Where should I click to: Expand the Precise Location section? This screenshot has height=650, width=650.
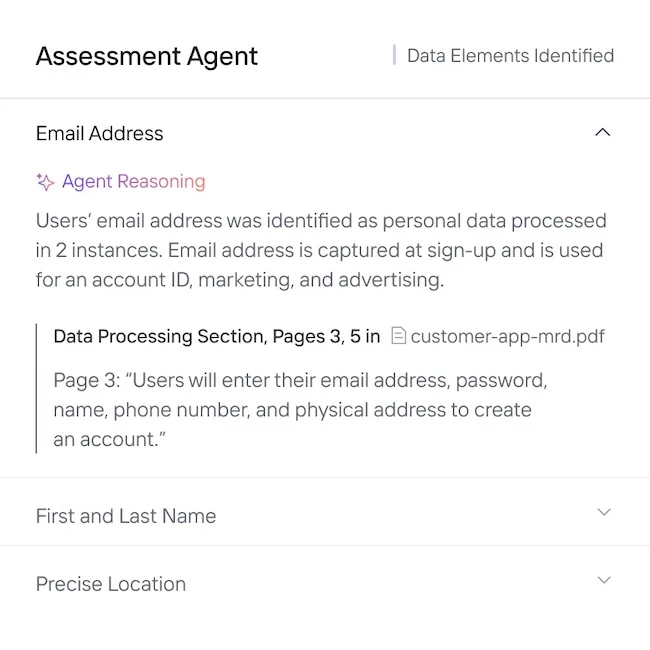coord(603,581)
